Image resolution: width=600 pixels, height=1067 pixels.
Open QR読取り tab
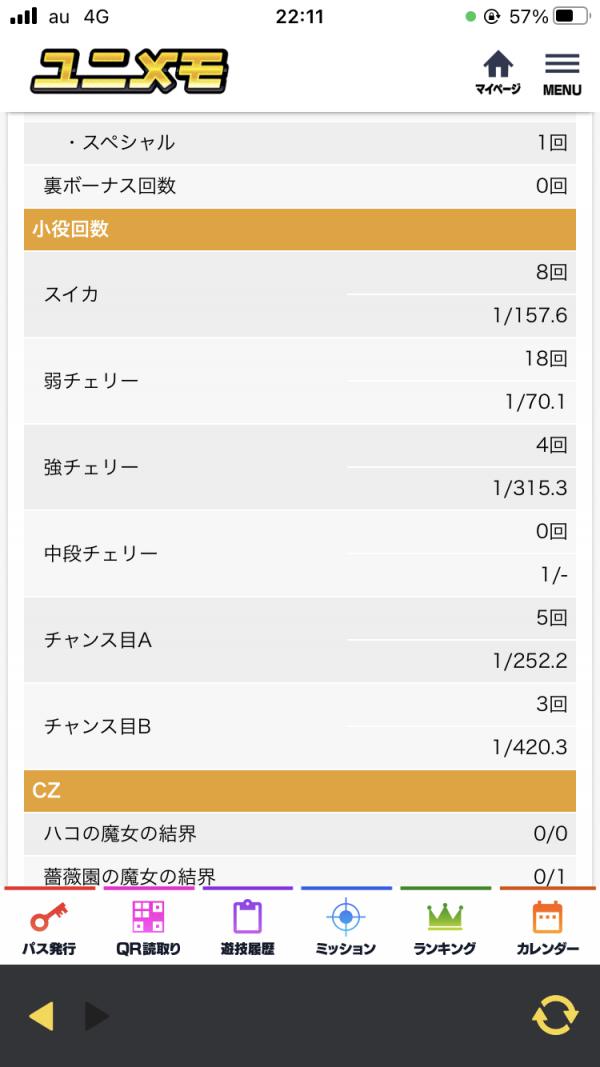click(x=148, y=926)
